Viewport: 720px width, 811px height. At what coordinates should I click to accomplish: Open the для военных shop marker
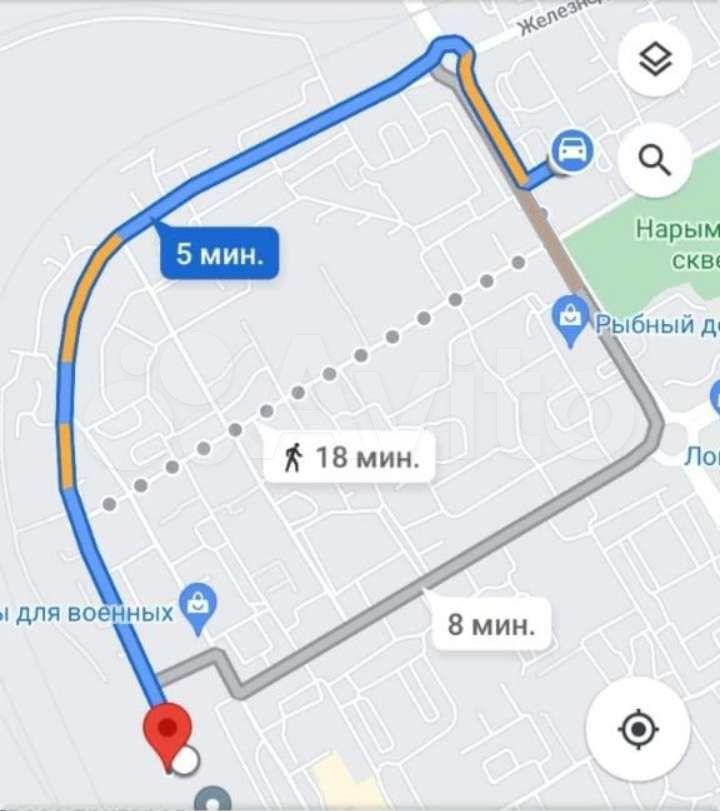coord(199,606)
